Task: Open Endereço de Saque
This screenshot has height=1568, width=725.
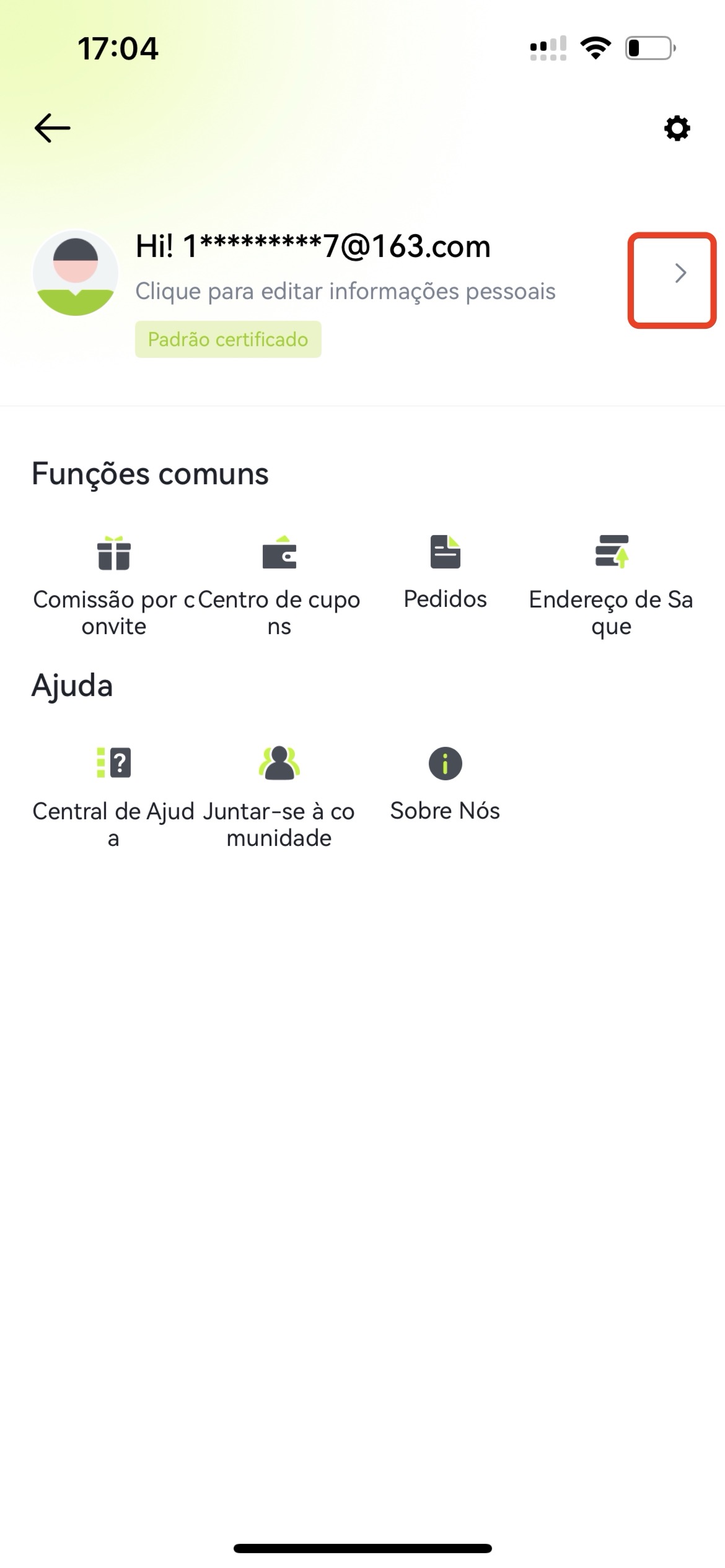Action: (x=611, y=585)
